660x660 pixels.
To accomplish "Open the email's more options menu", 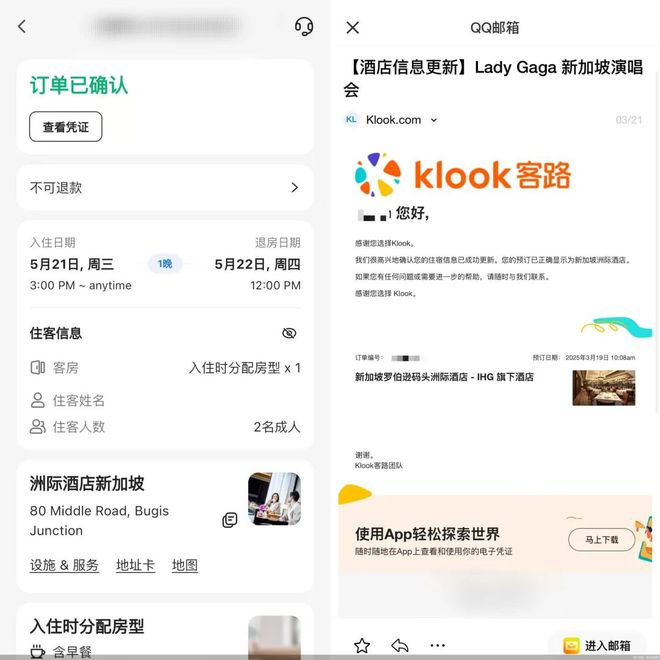I will tap(437, 645).
